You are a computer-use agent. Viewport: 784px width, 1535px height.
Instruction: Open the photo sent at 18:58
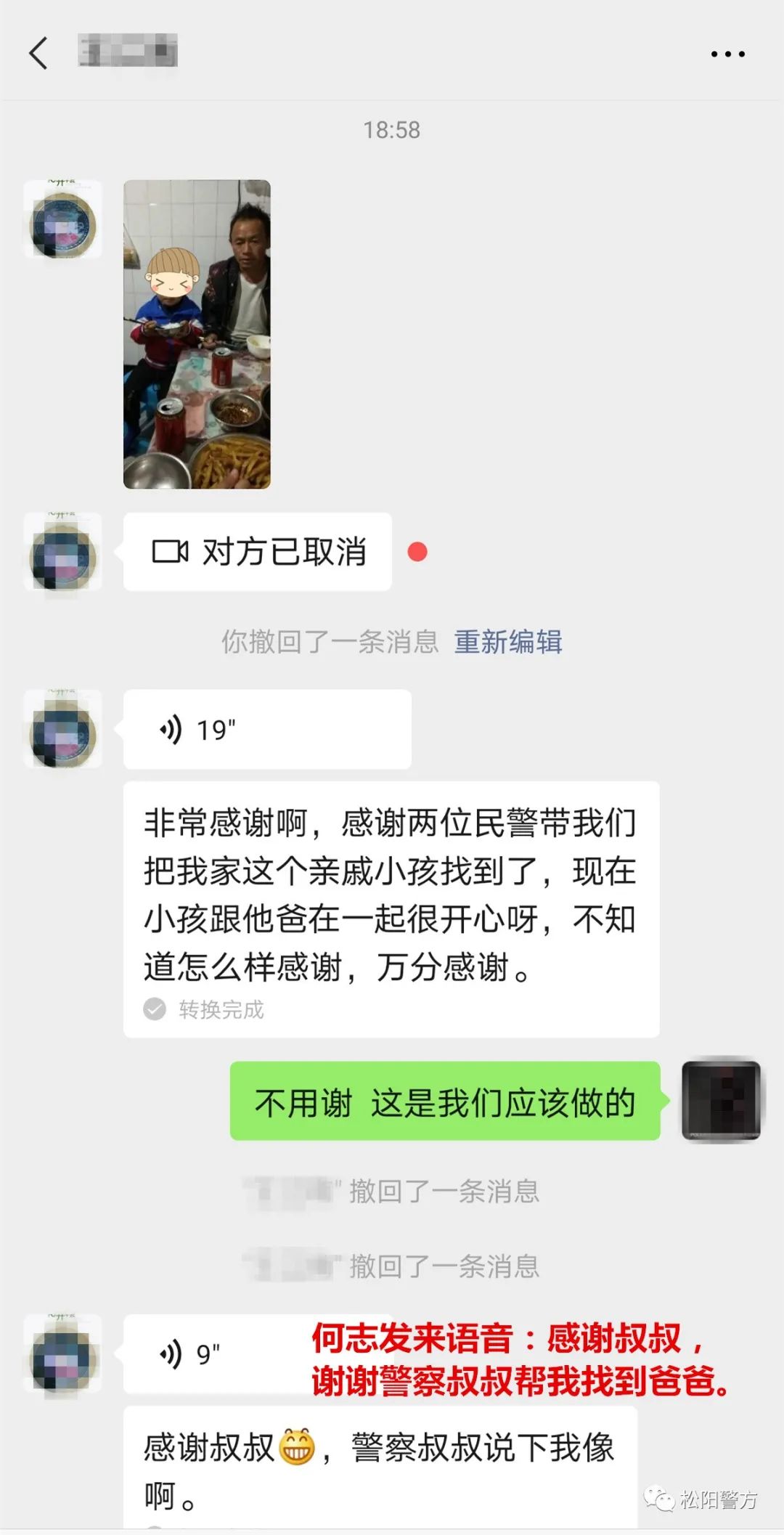point(197,334)
